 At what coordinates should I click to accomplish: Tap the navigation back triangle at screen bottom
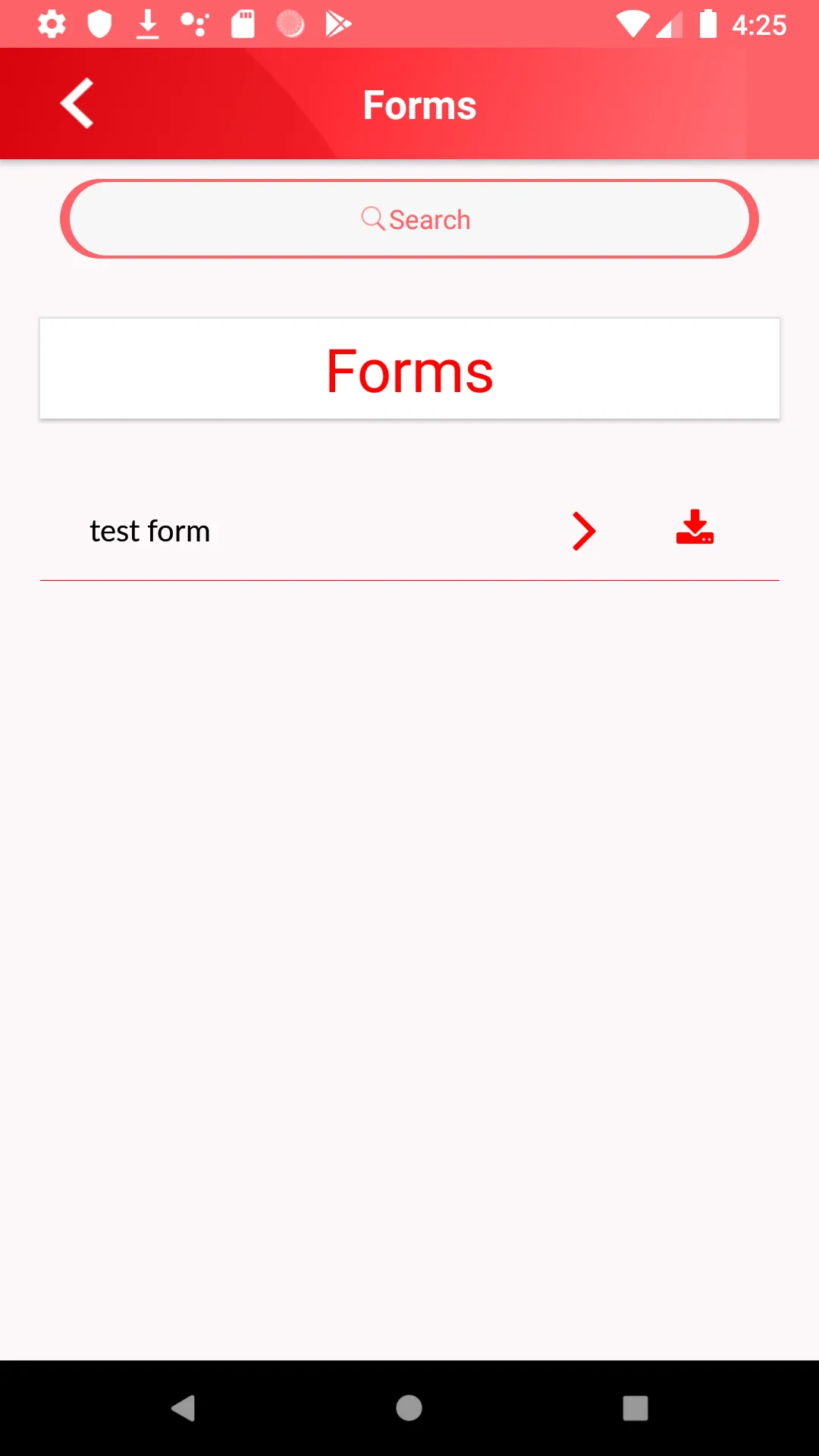click(x=184, y=1408)
